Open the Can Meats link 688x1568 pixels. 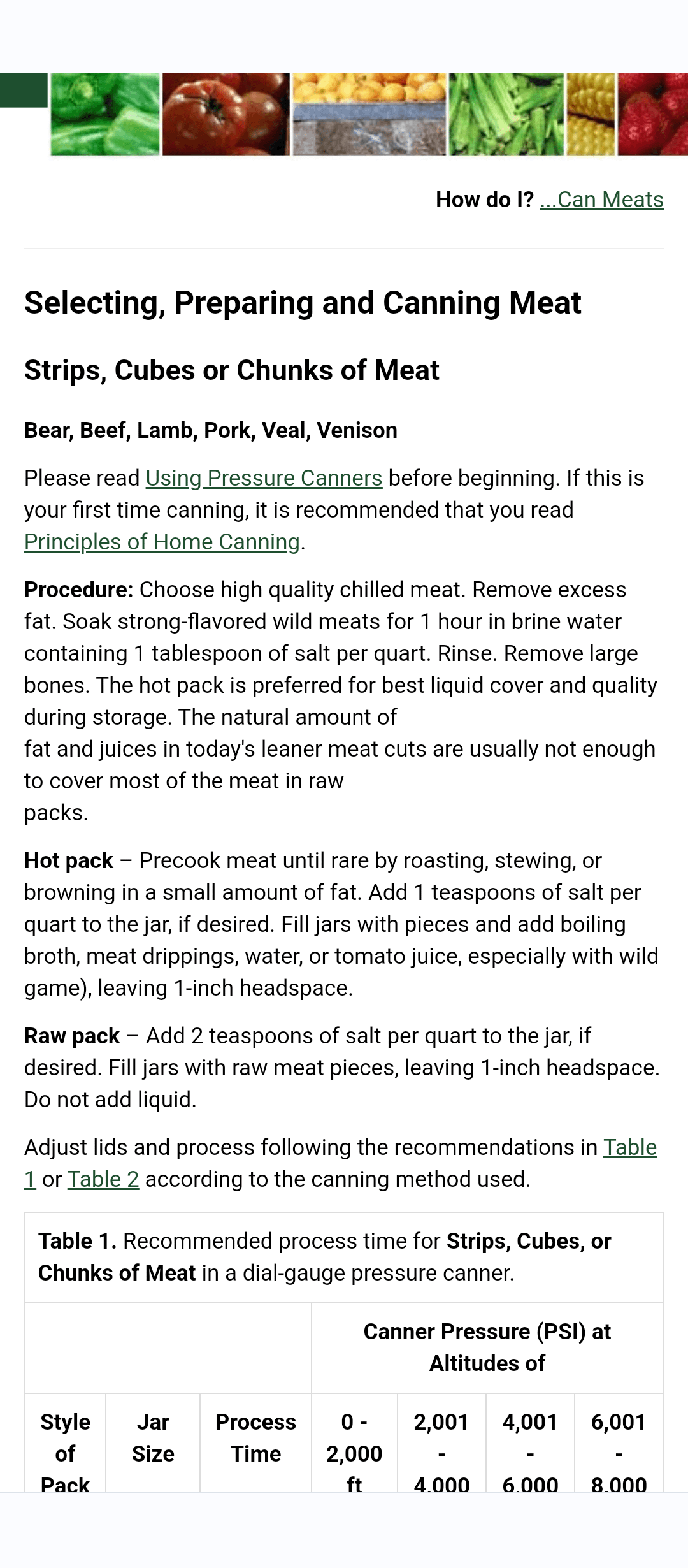click(x=601, y=200)
